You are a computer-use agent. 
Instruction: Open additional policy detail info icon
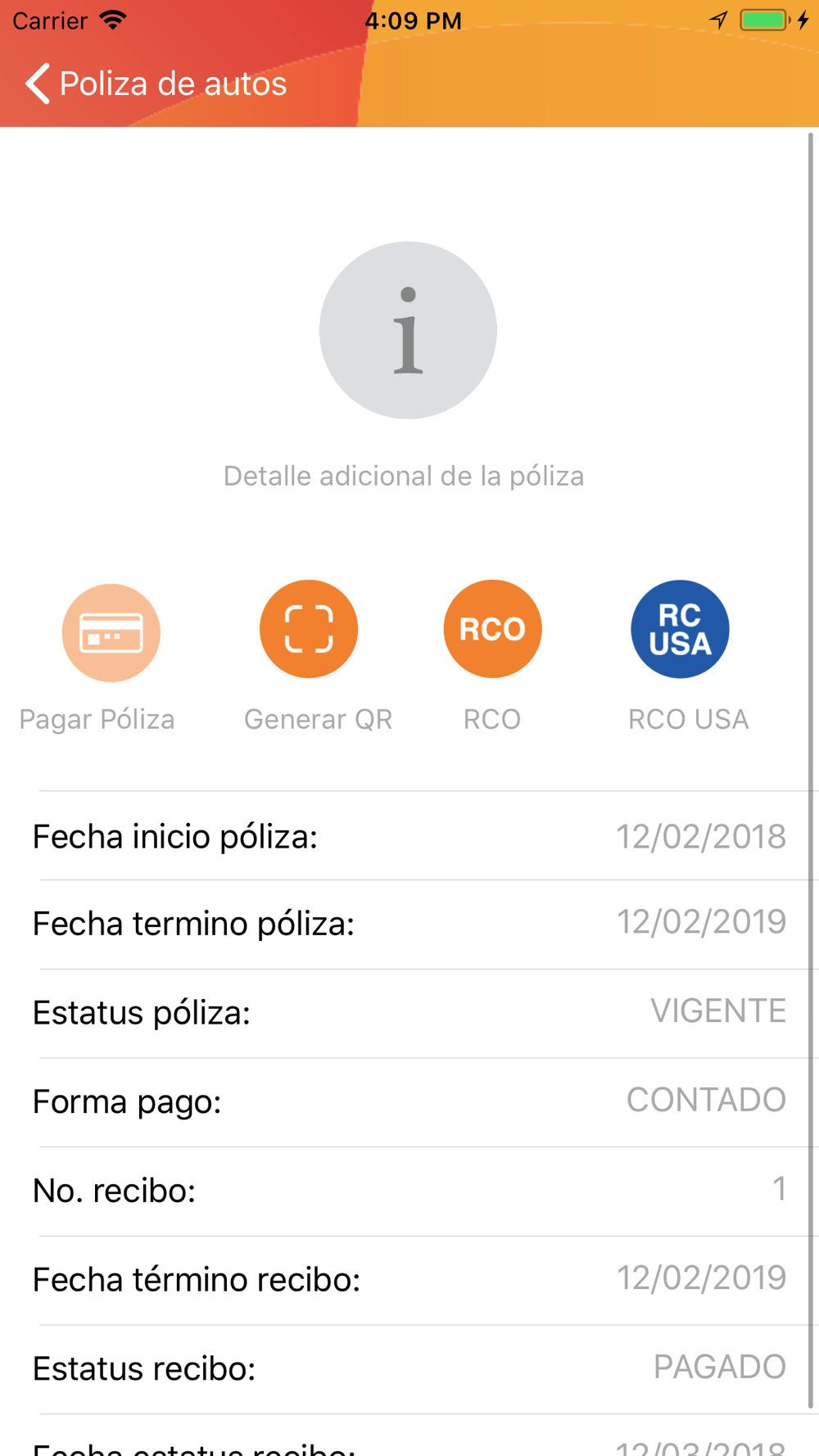408,330
